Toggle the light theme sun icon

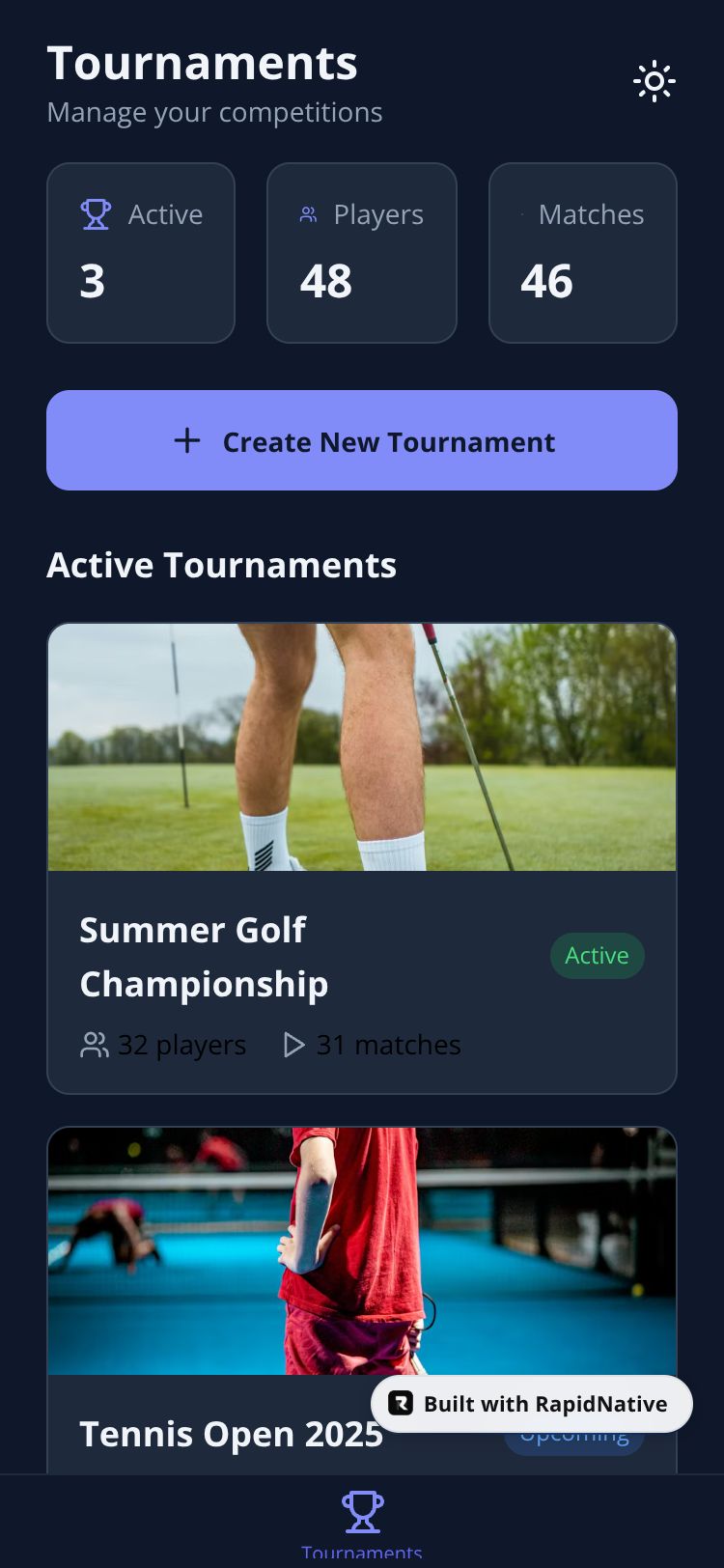(x=654, y=82)
